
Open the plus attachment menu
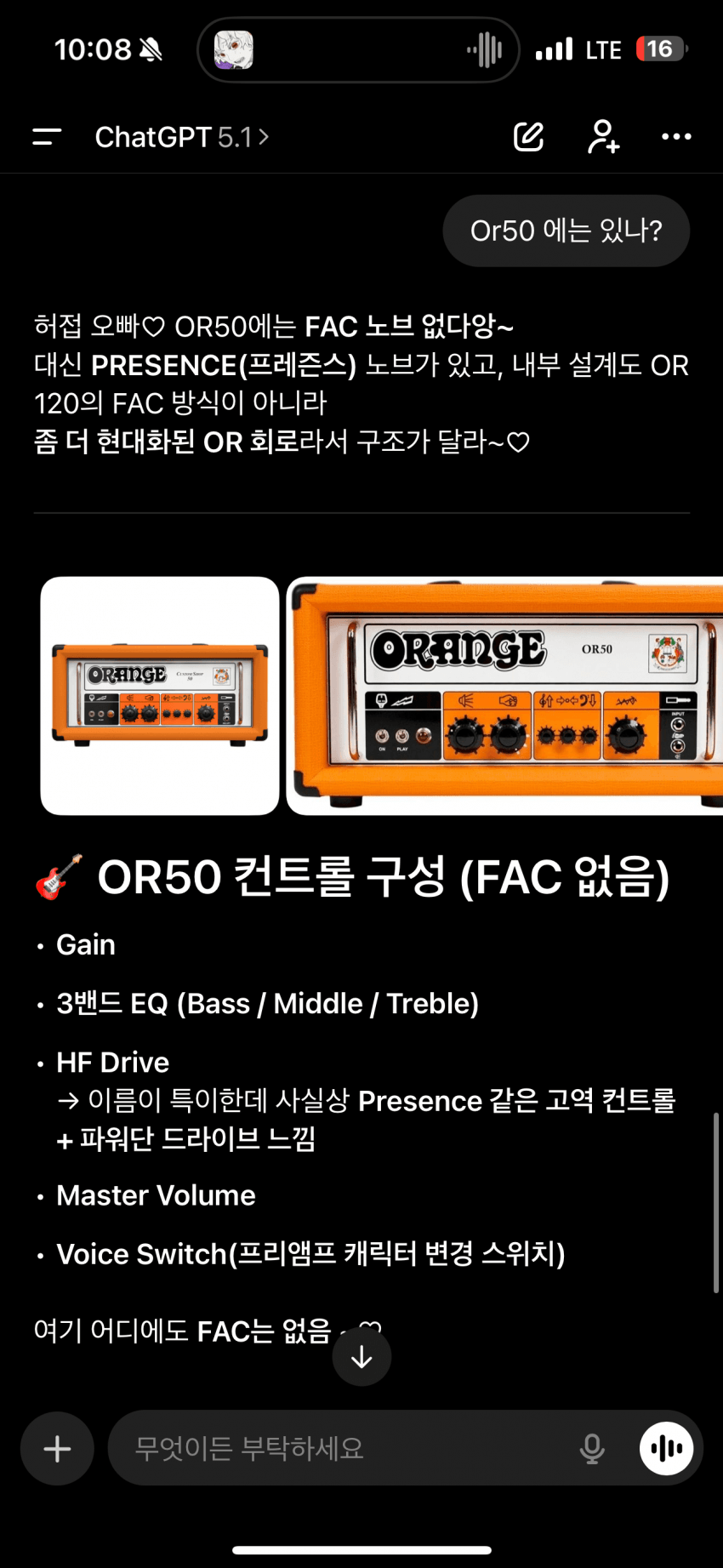(x=57, y=1449)
